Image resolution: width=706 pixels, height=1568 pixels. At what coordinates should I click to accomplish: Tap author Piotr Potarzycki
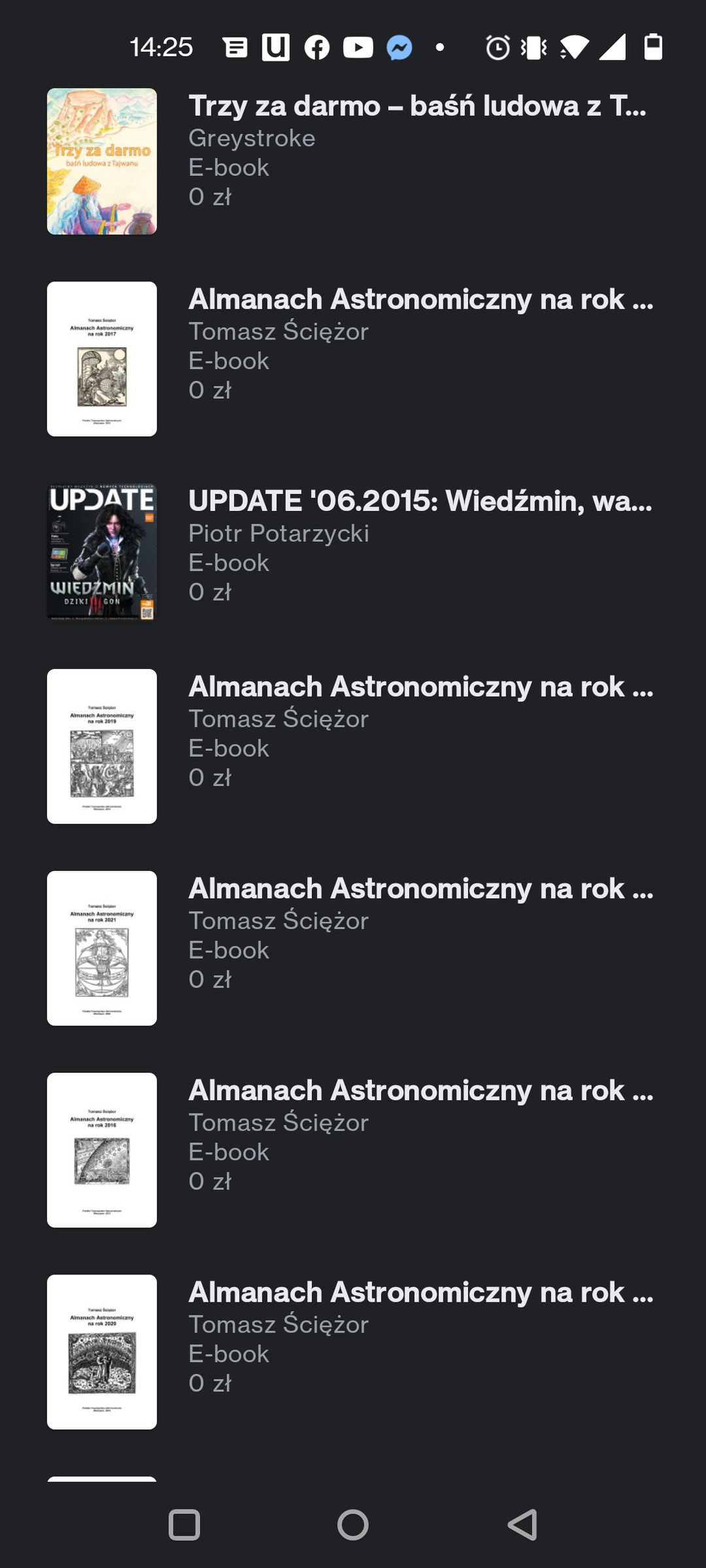[280, 534]
